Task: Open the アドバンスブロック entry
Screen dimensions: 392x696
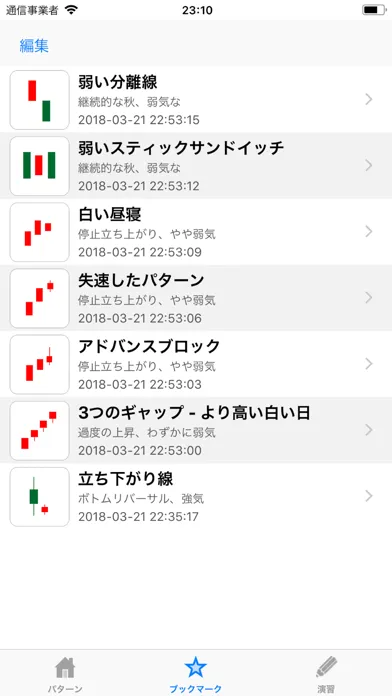Action: [196, 364]
